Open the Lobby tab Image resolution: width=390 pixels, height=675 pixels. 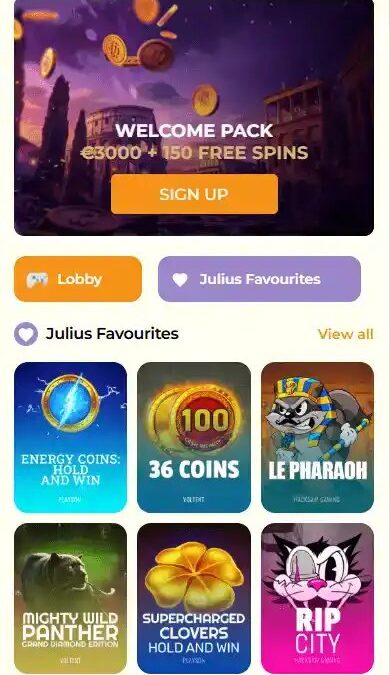tap(78, 279)
